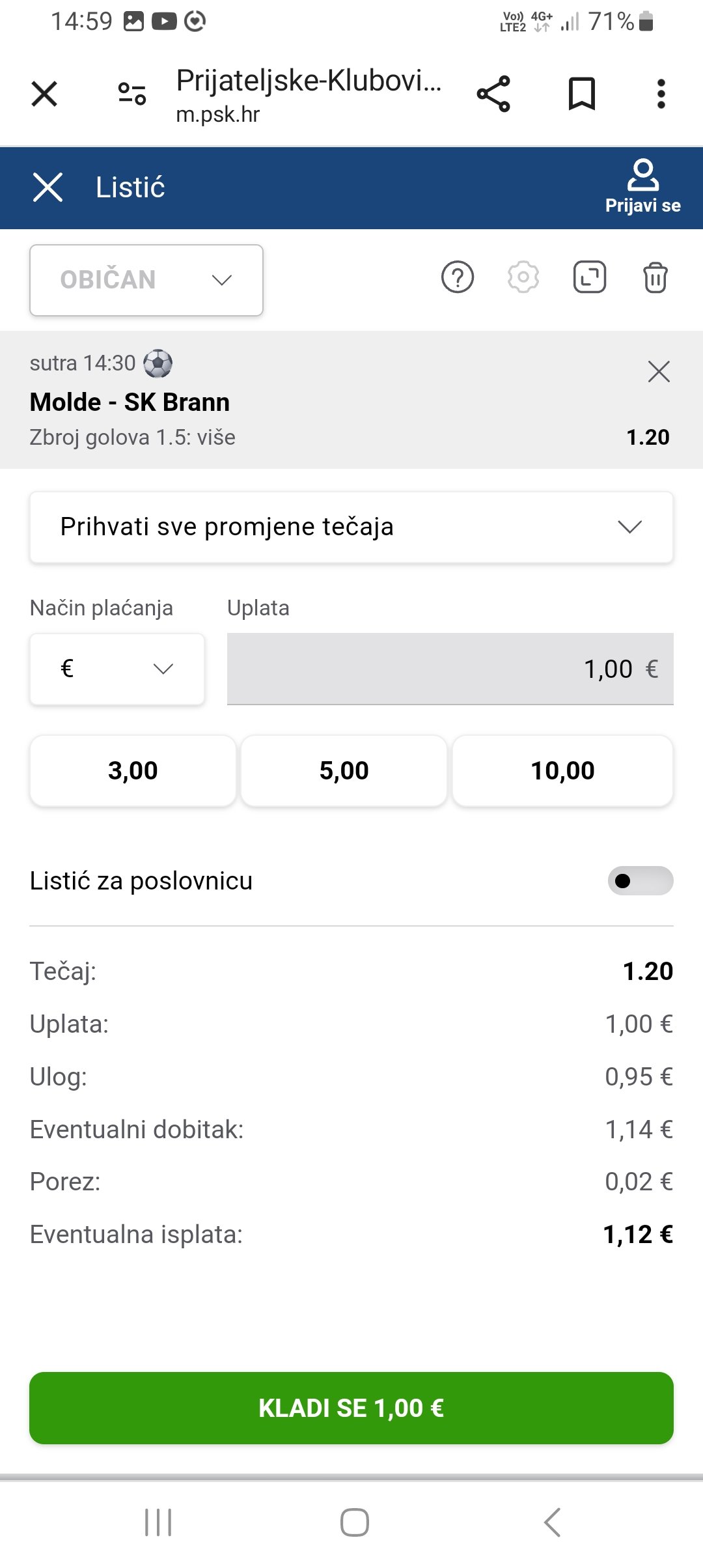Open the € payment method dropdown

[x=117, y=669]
